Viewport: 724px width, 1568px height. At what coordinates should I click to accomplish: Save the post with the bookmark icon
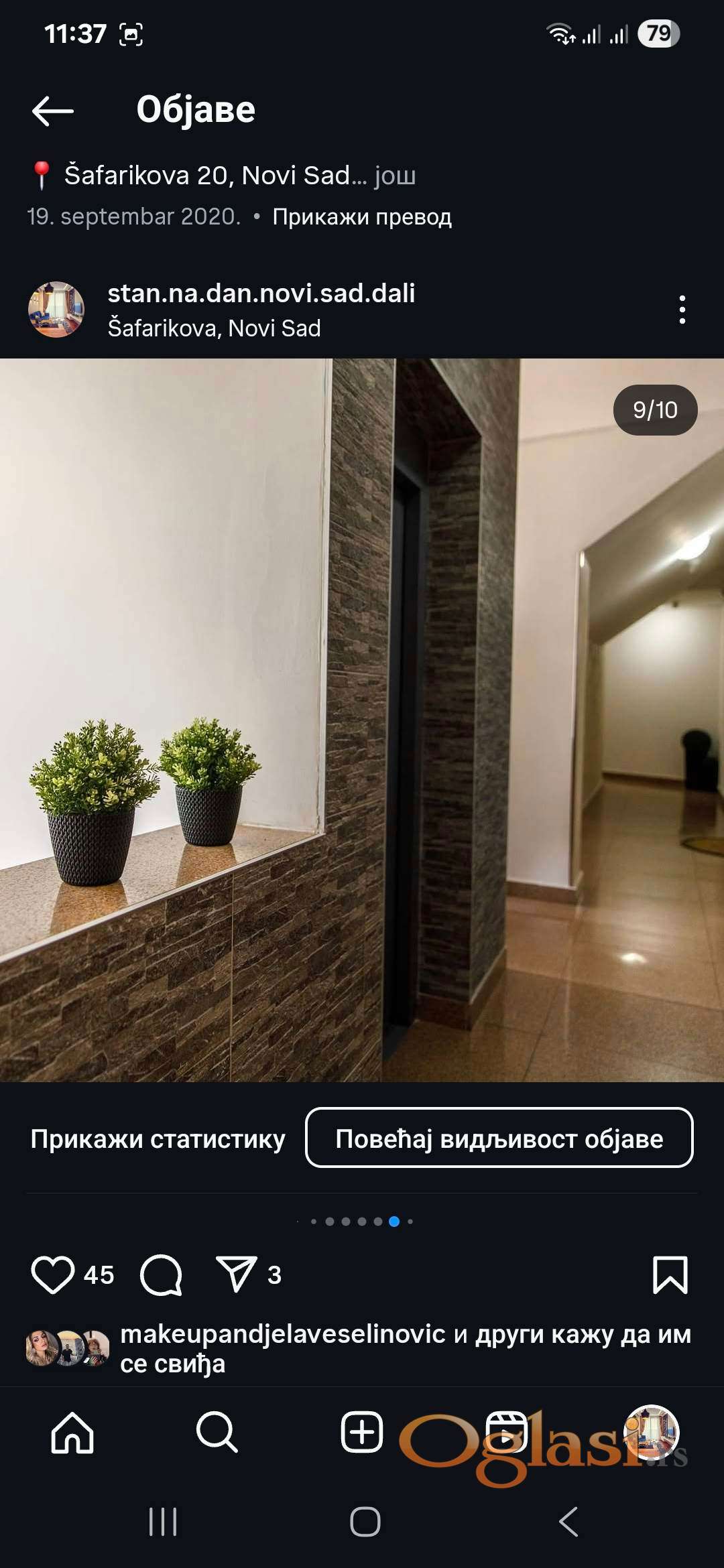tap(670, 1275)
